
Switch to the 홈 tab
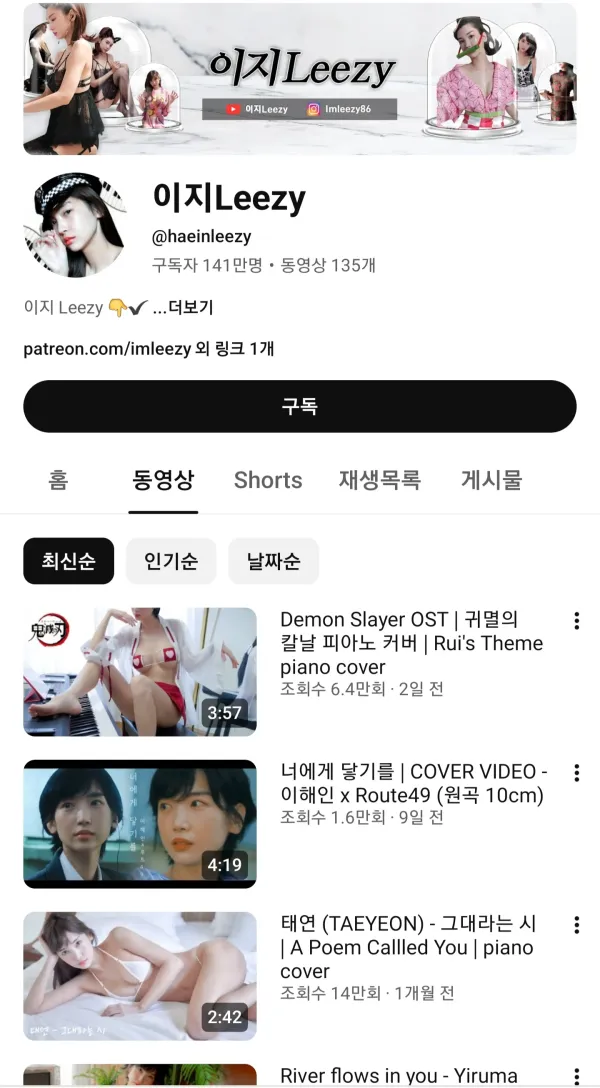click(58, 480)
